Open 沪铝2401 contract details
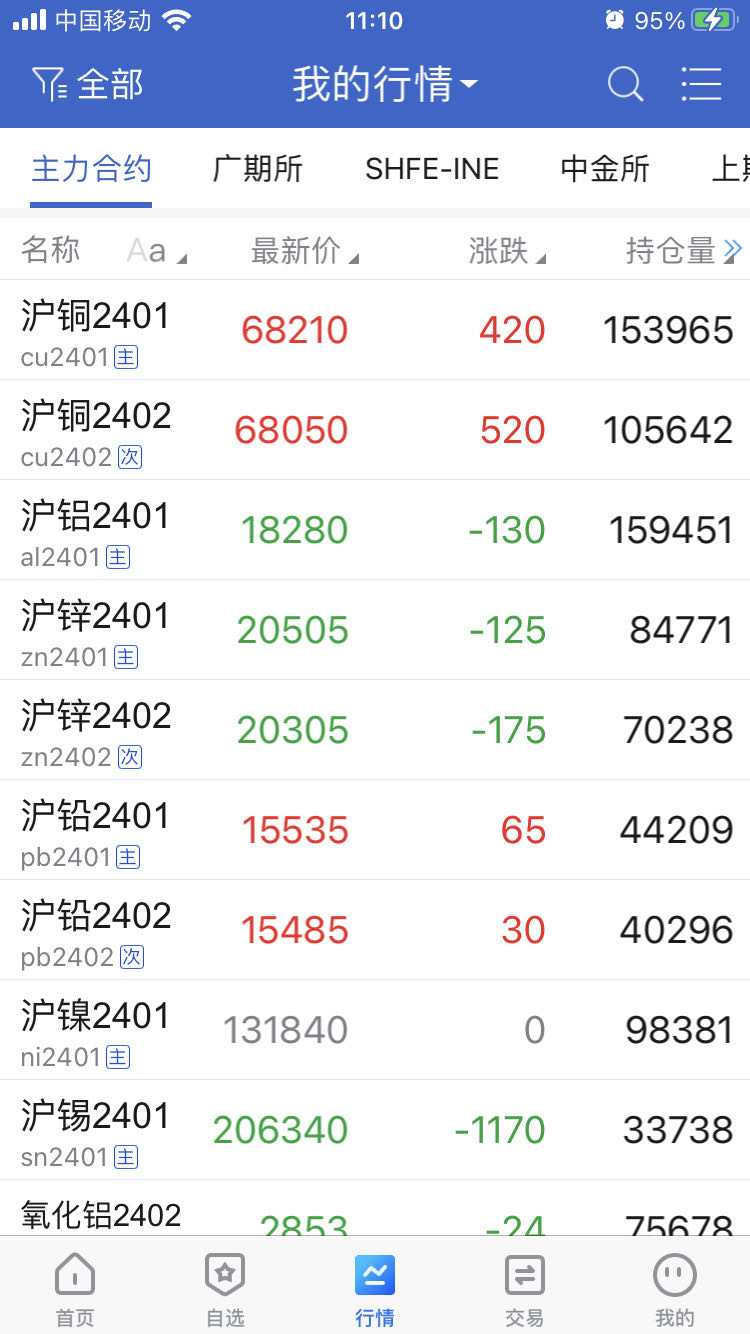The image size is (750, 1334). tap(375, 530)
